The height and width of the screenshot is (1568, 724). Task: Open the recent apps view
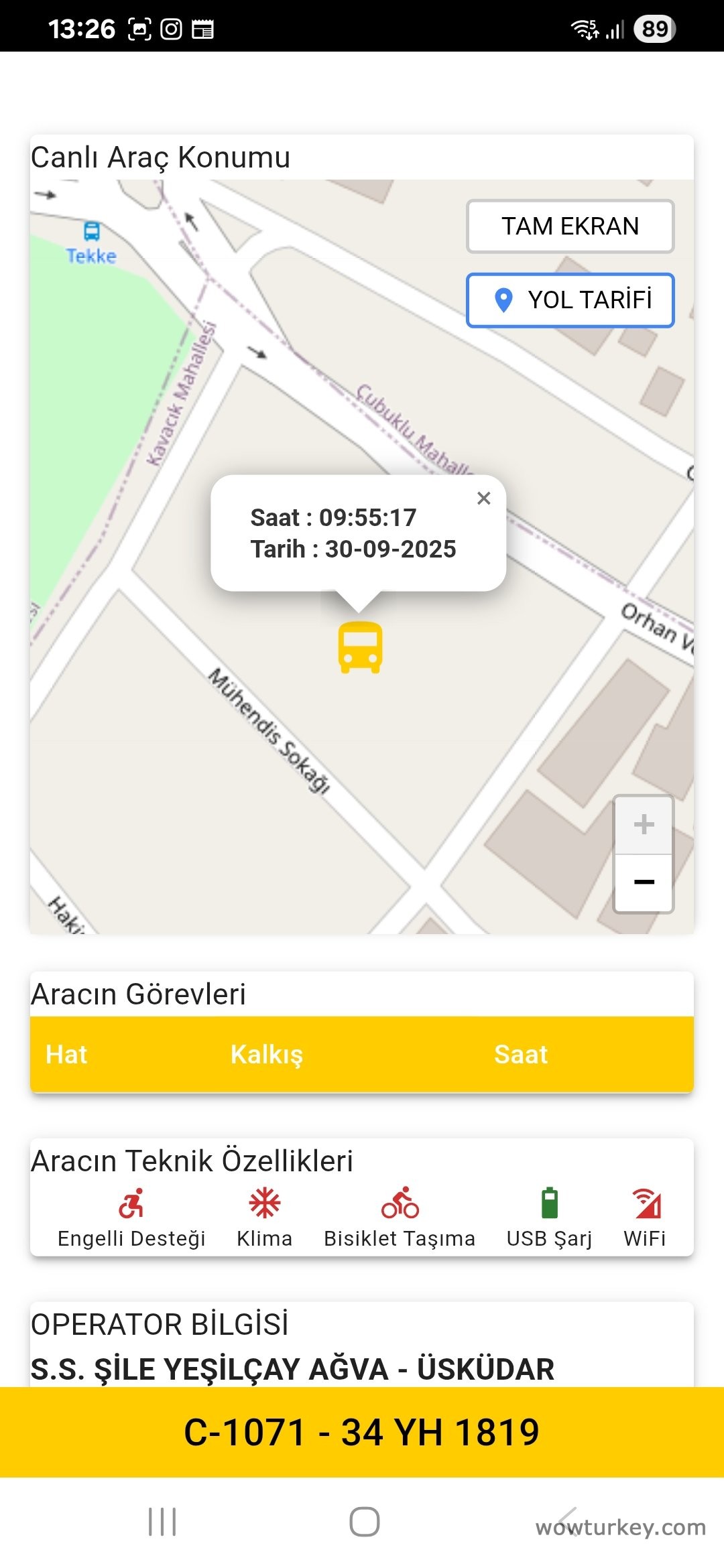click(162, 1521)
